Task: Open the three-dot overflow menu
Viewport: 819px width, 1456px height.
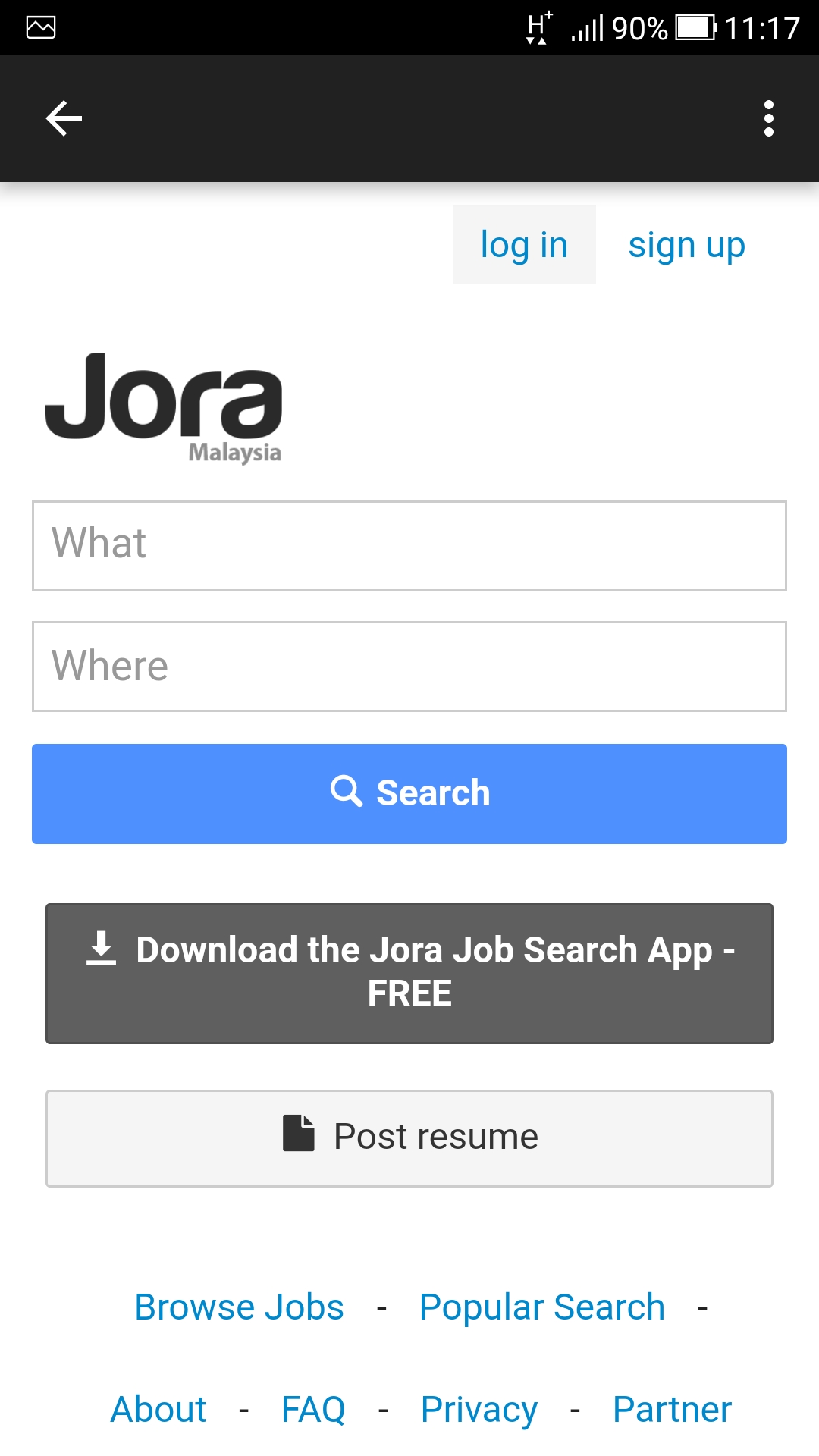Action: 768,119
